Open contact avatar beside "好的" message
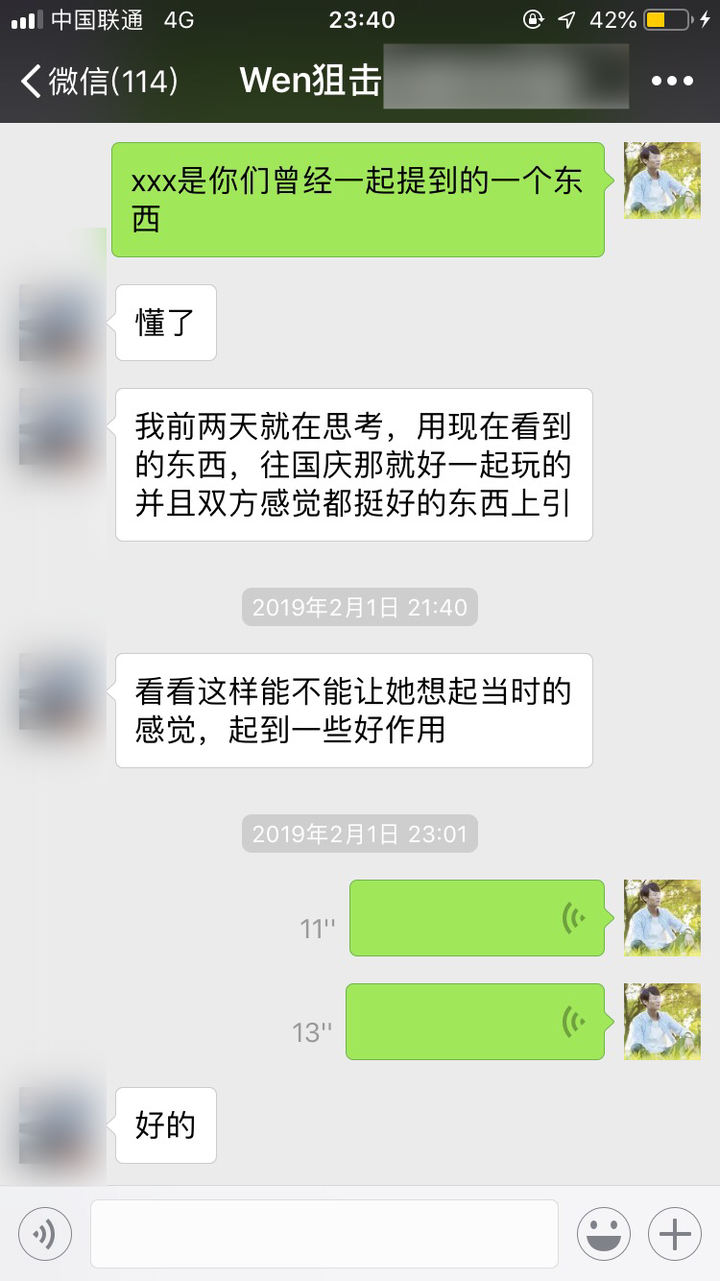This screenshot has width=720, height=1281. click(62, 1125)
